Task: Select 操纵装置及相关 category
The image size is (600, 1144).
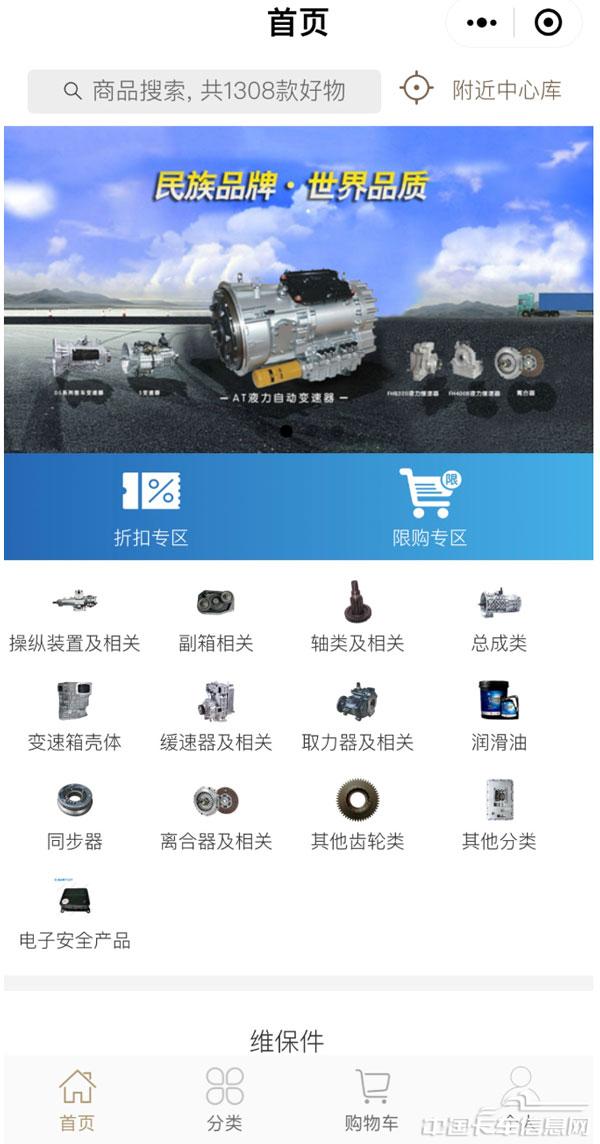Action: (75, 620)
